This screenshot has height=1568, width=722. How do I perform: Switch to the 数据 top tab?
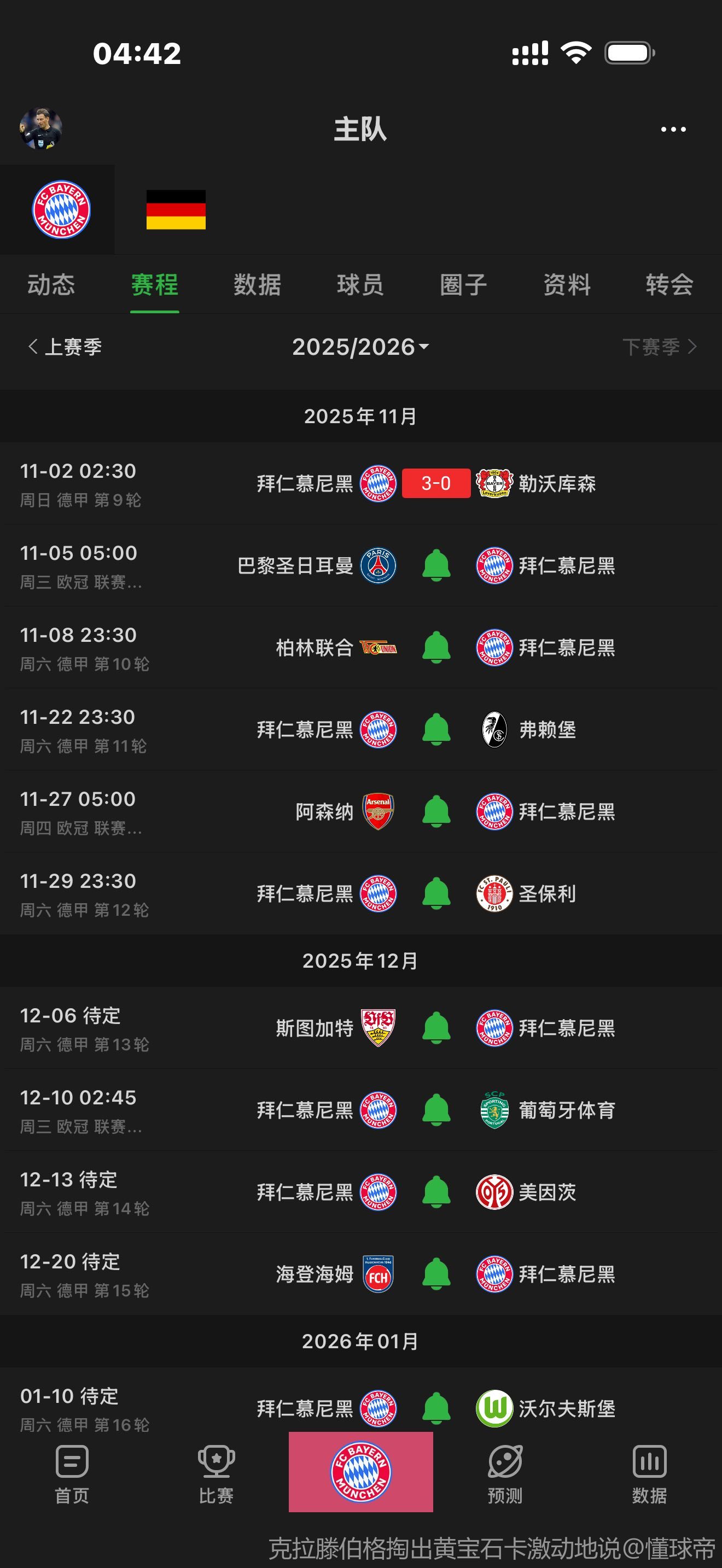coord(258,284)
